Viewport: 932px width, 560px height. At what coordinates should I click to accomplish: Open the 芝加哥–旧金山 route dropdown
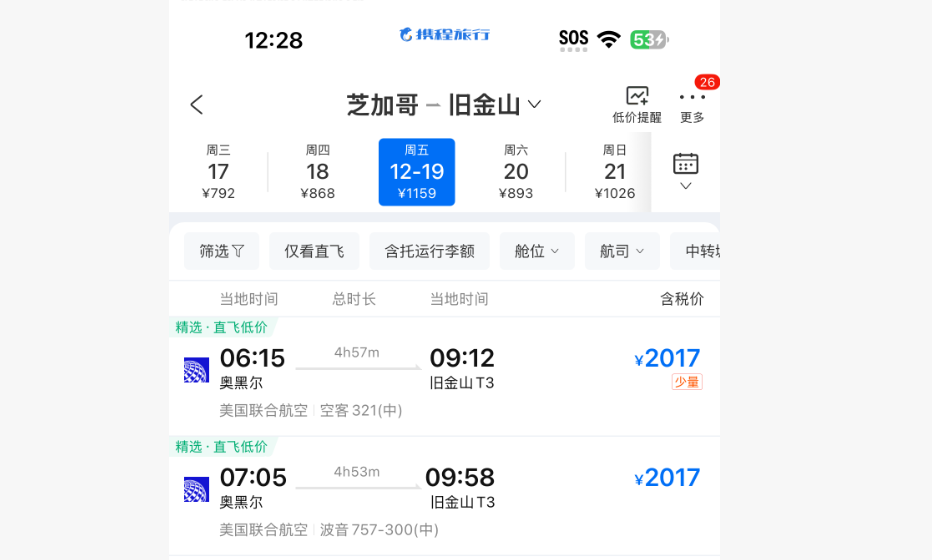[x=443, y=104]
